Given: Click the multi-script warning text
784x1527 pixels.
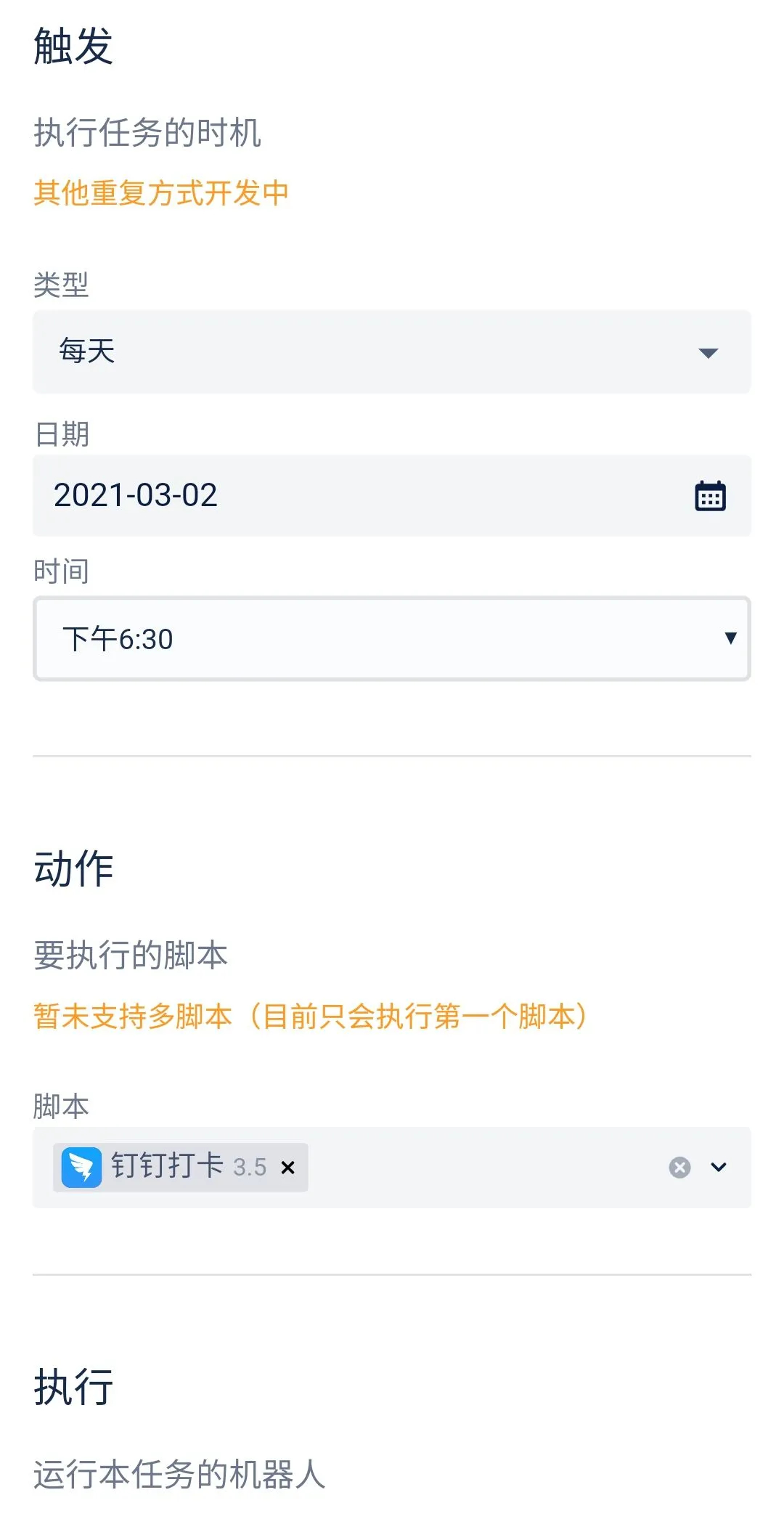Looking at the screenshot, I should pos(312,1017).
